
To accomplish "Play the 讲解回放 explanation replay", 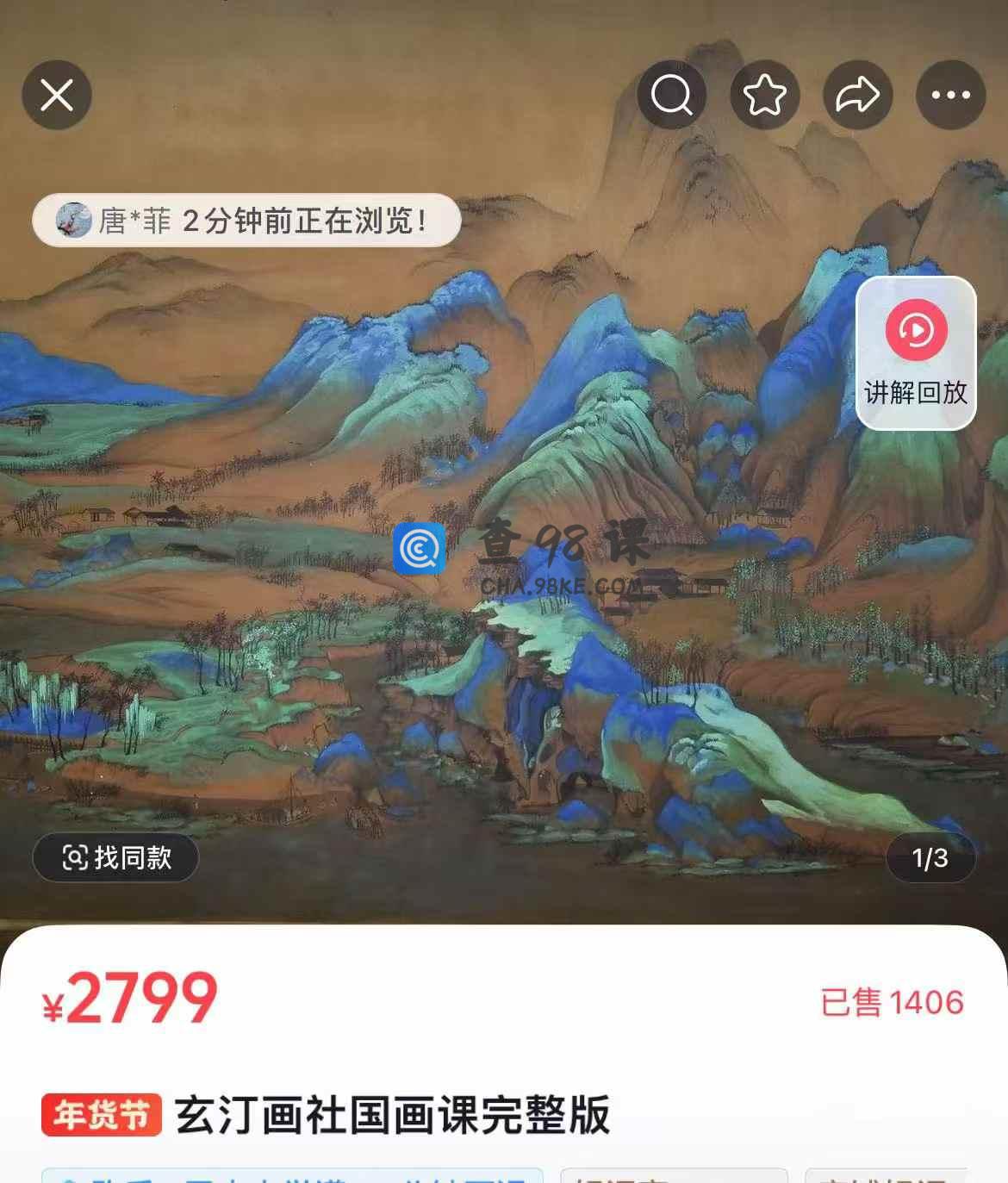I will (916, 352).
